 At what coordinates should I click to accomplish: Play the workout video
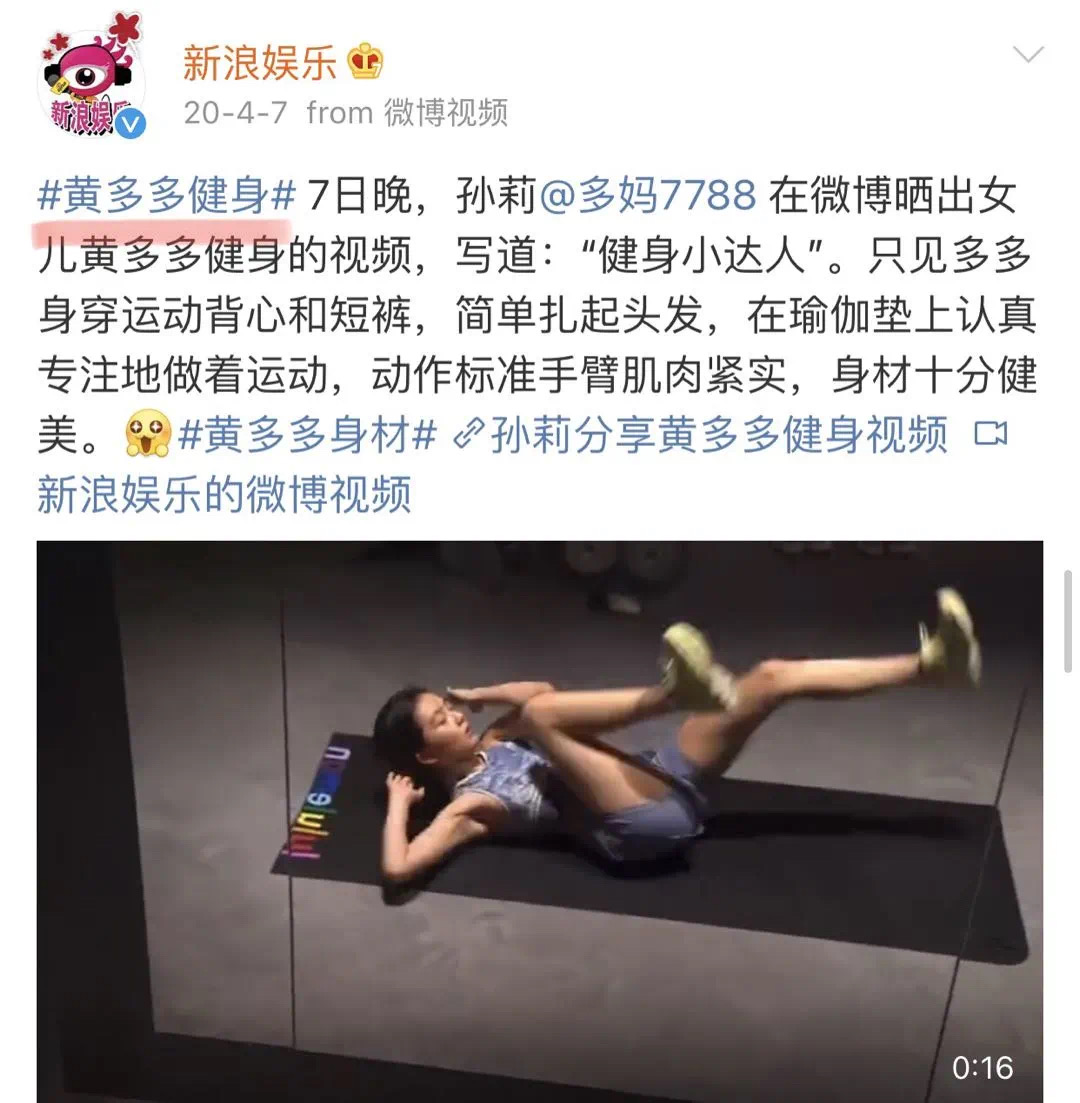click(x=539, y=820)
